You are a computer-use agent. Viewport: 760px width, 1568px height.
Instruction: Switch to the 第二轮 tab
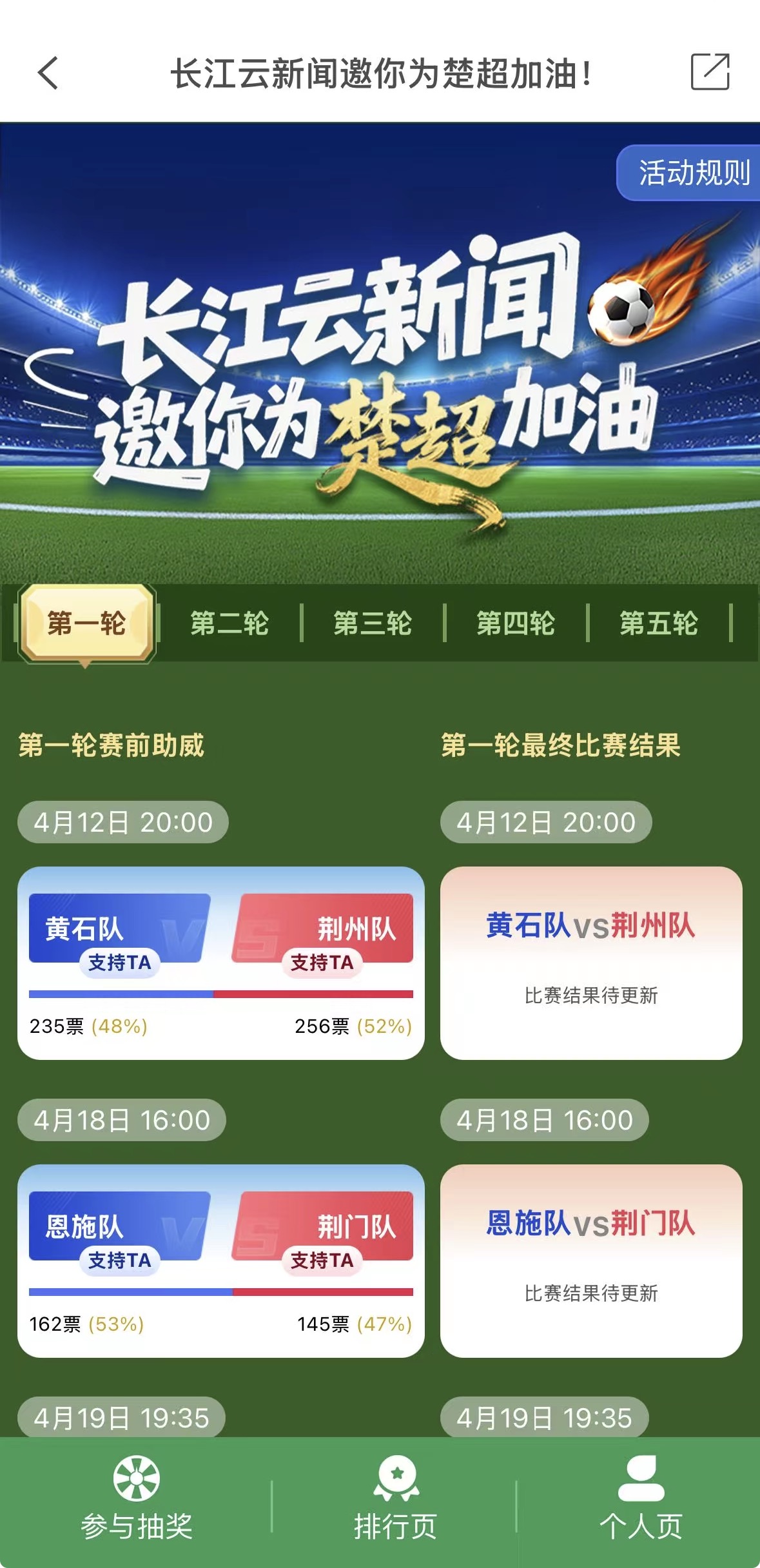click(x=229, y=623)
